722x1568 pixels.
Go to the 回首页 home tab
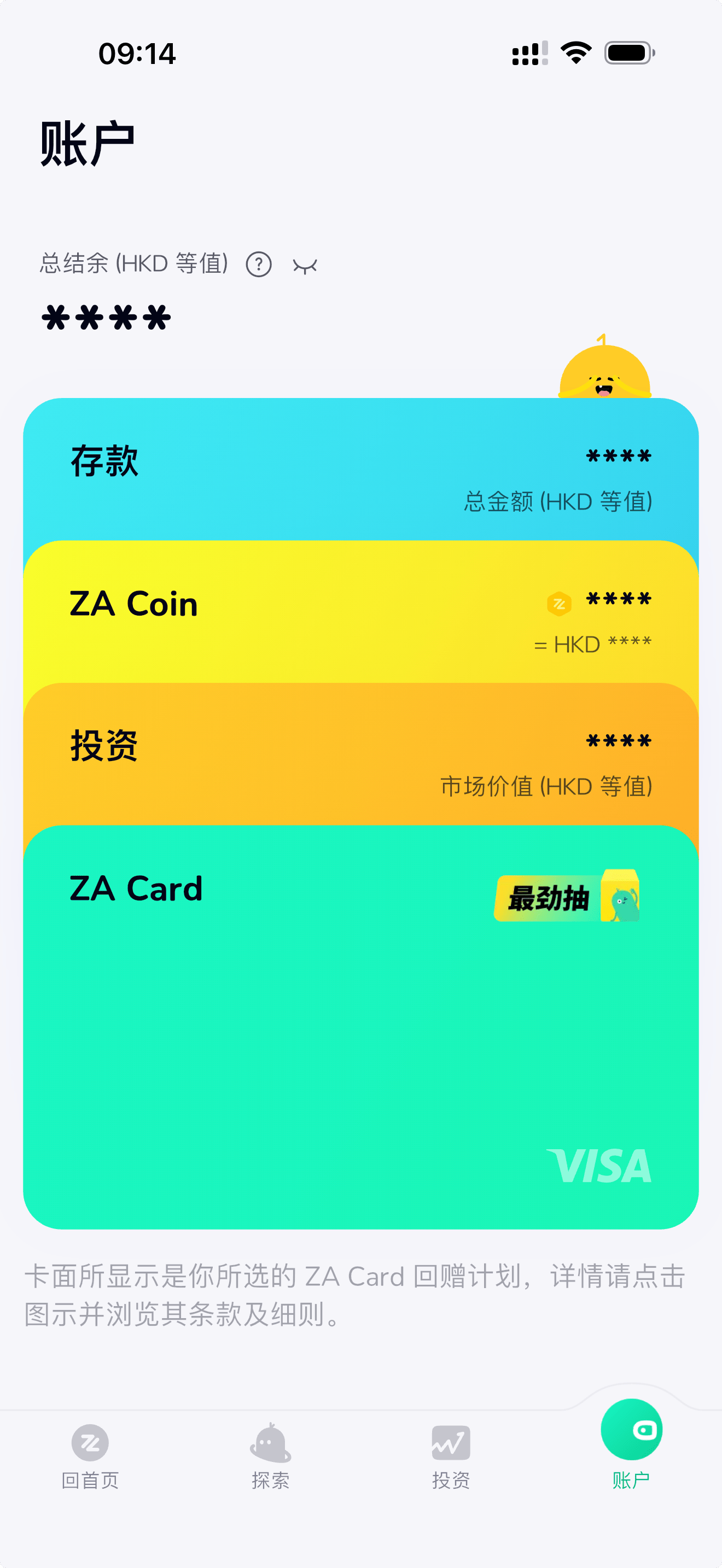coord(90,1456)
